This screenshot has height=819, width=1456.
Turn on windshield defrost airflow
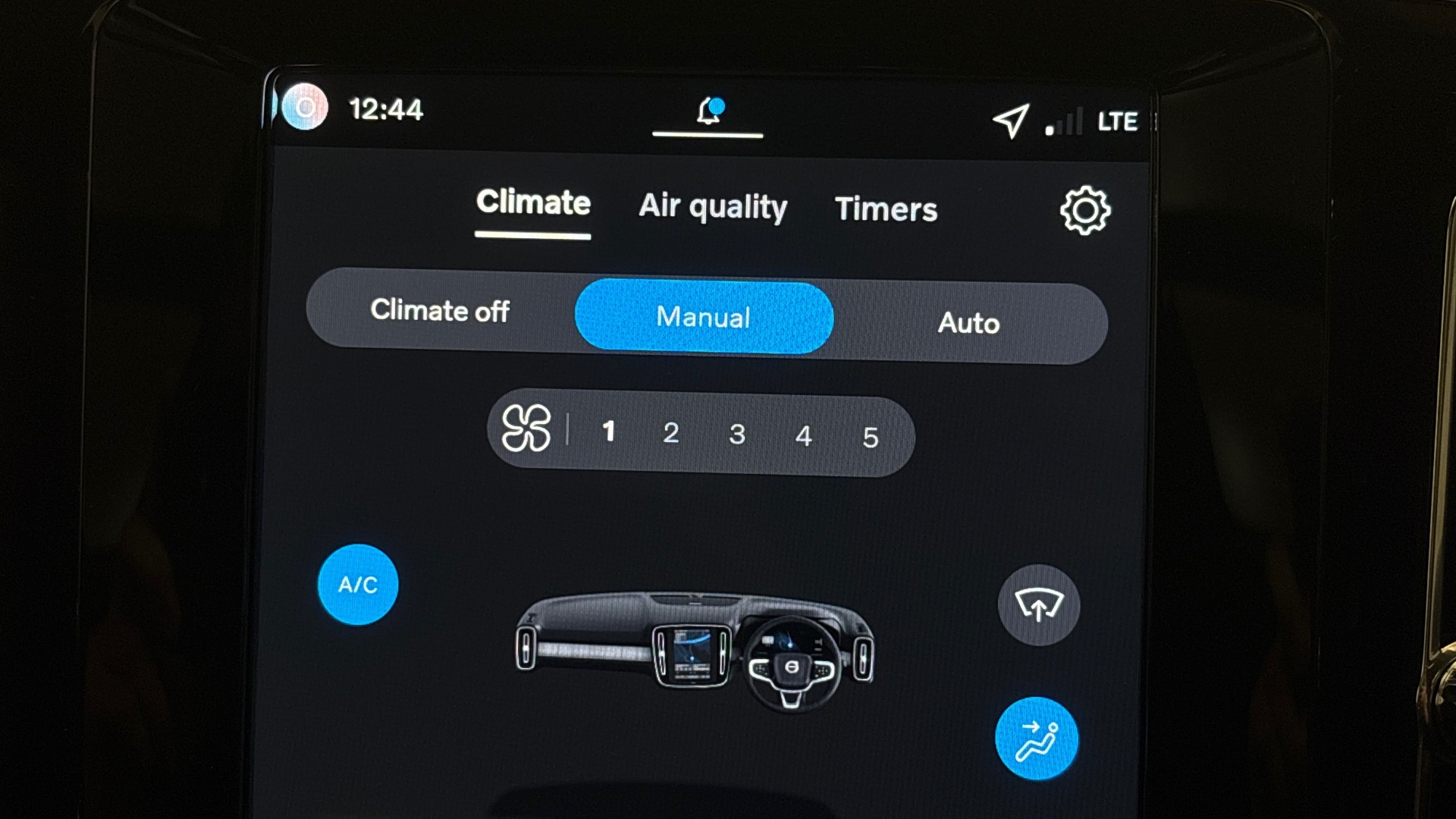1039,605
